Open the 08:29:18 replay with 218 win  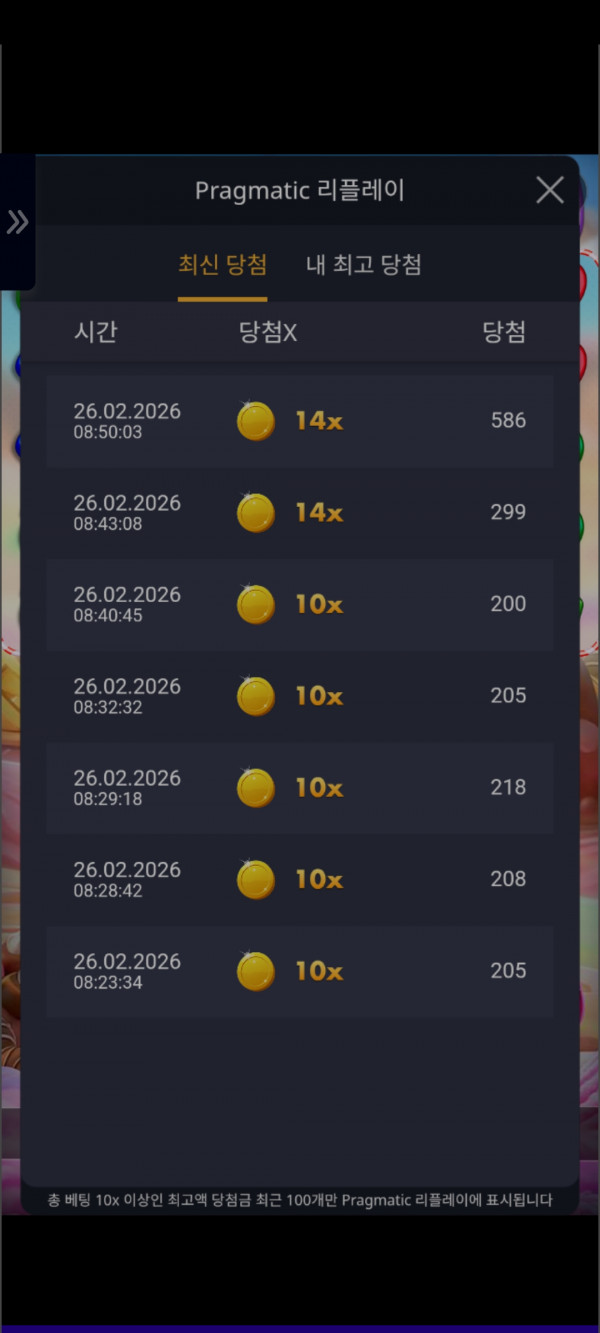(300, 788)
